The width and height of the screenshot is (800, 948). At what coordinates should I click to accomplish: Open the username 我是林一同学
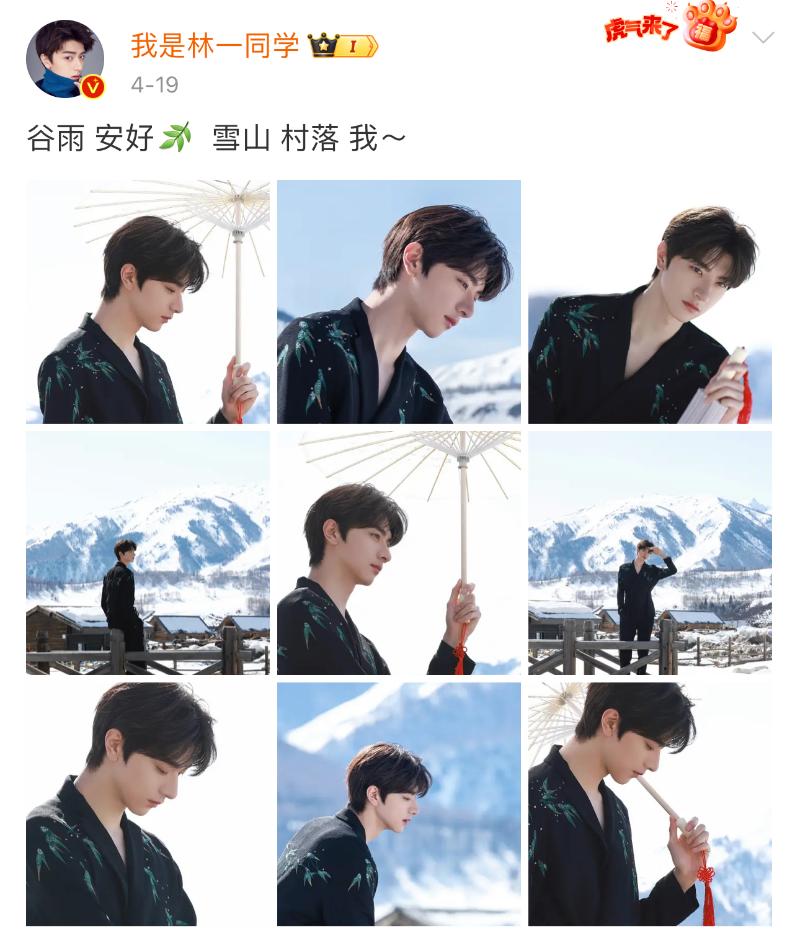(215, 45)
